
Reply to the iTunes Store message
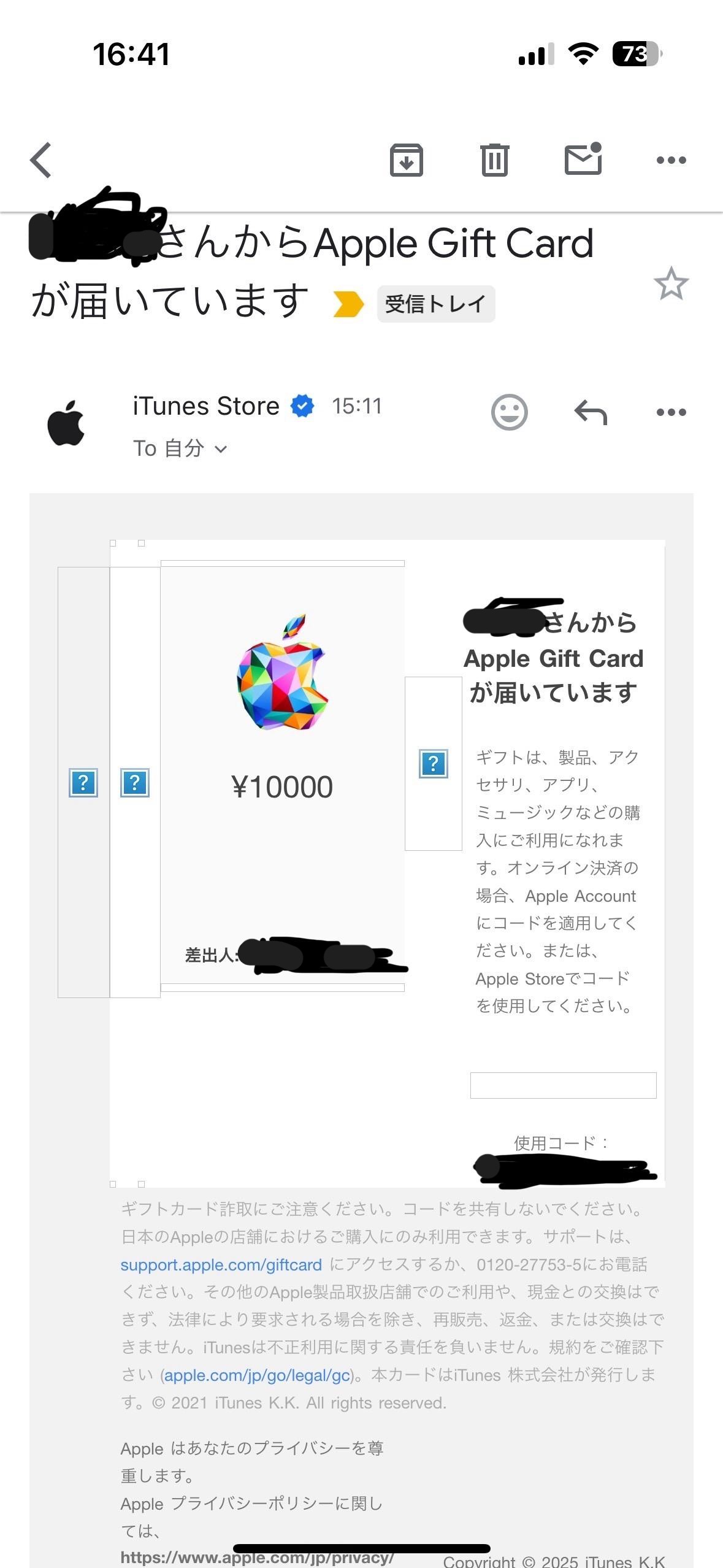click(x=590, y=412)
